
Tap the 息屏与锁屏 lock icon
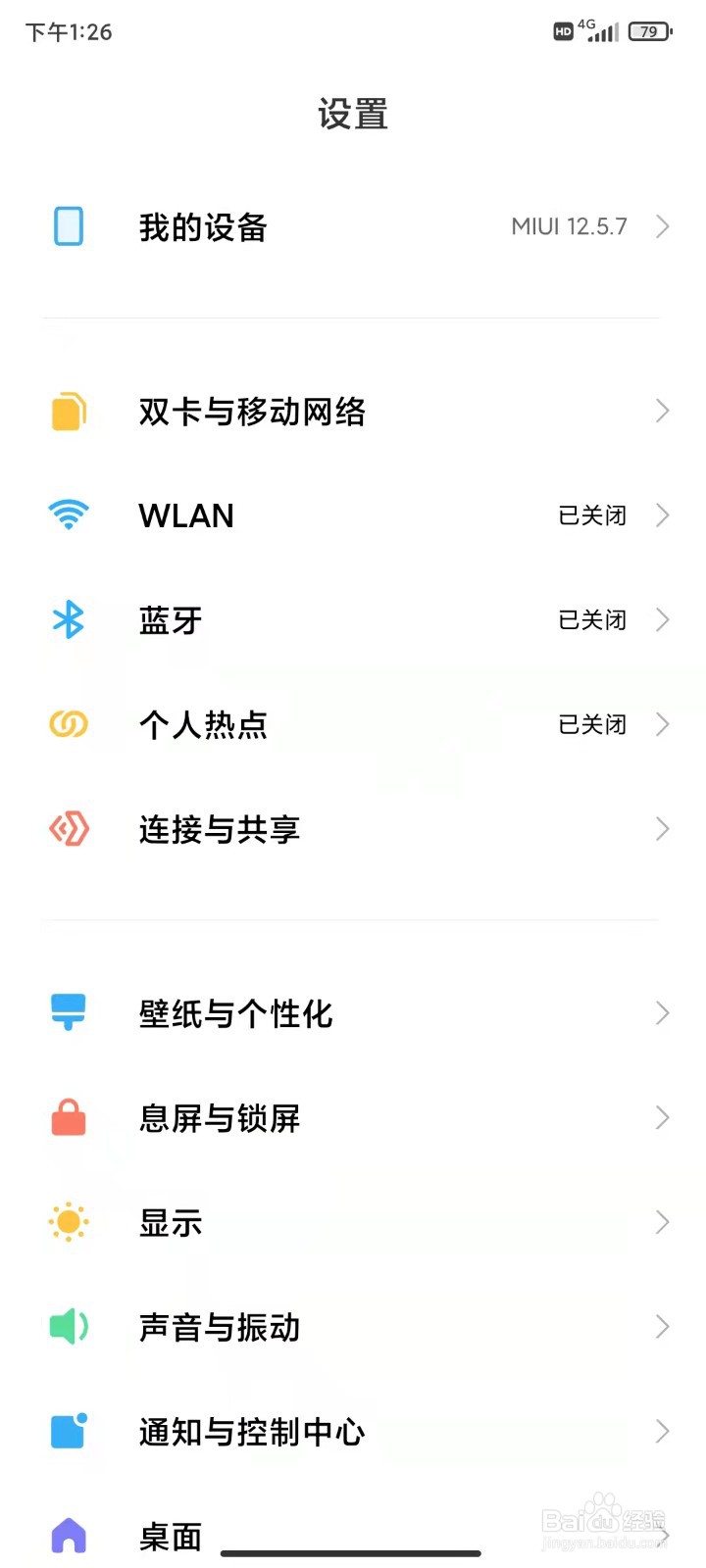[67, 1118]
